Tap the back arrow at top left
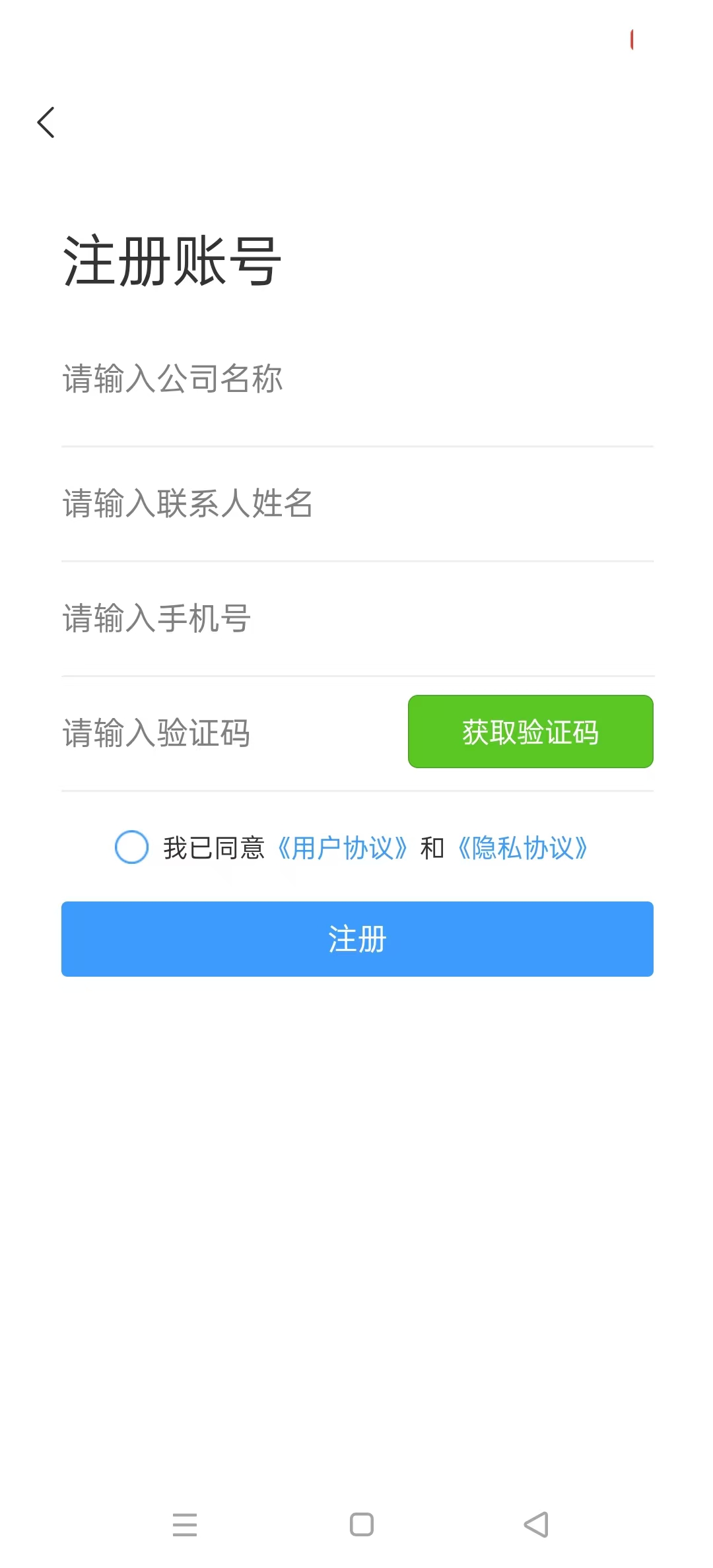The width and height of the screenshot is (713, 1568). point(46,123)
